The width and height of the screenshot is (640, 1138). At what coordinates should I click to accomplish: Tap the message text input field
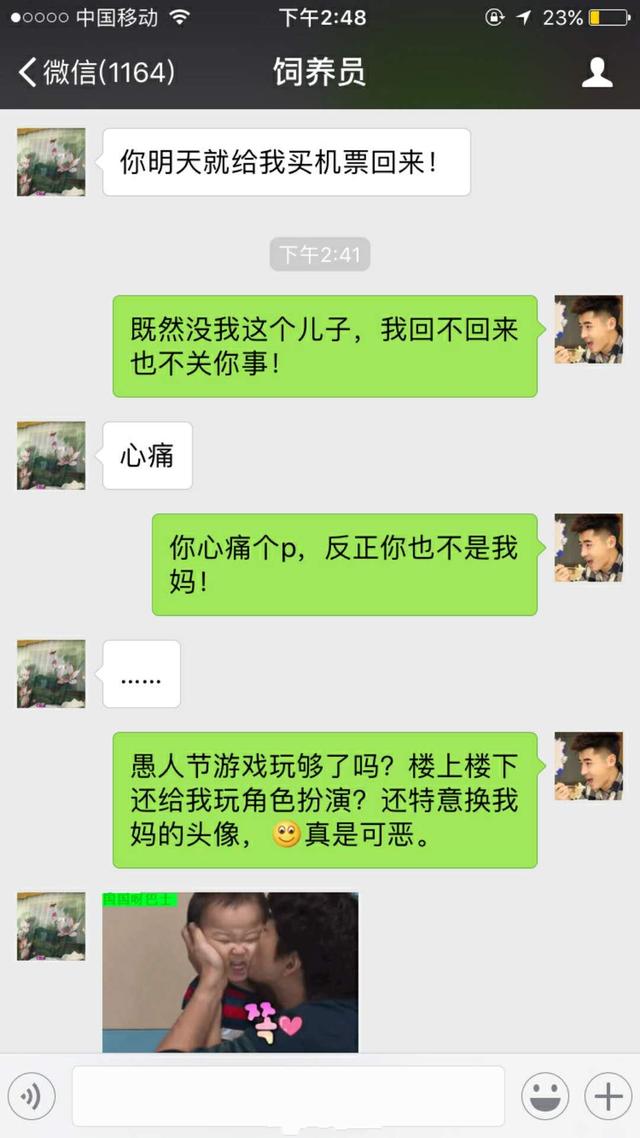point(288,1097)
